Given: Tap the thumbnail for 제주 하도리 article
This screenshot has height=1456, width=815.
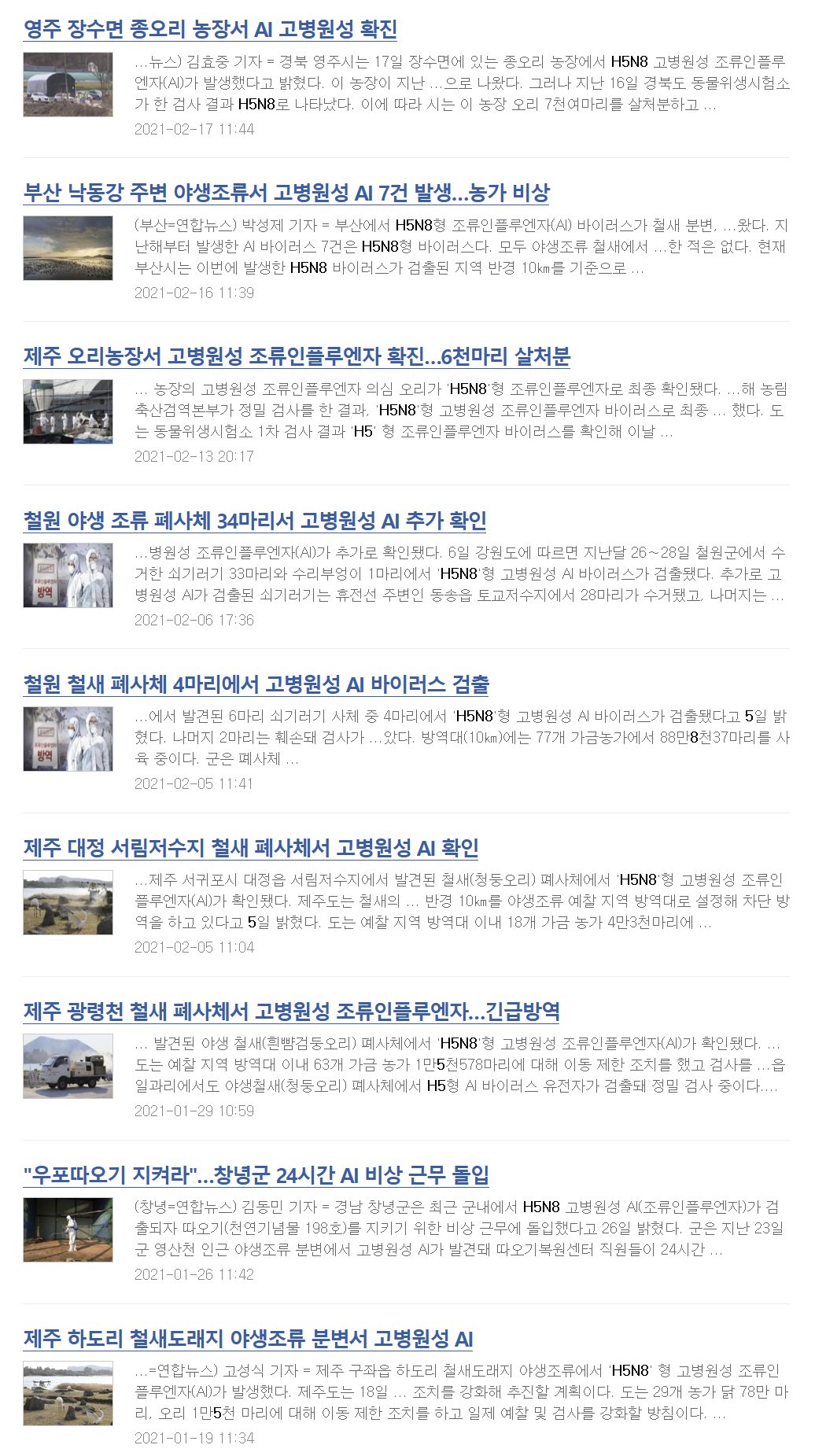Looking at the screenshot, I should 68,1393.
